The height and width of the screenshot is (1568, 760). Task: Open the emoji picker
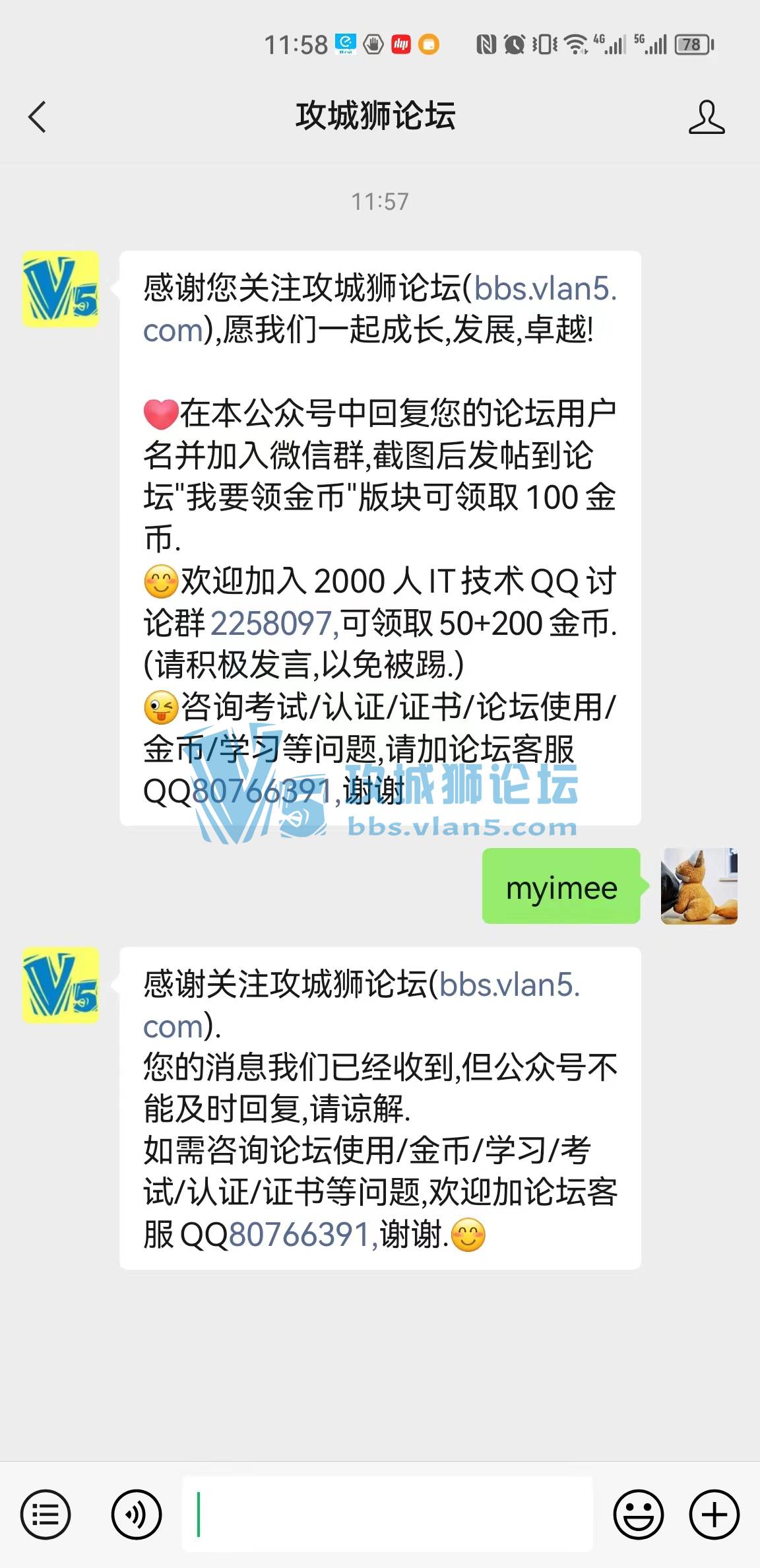pyautogui.click(x=638, y=1514)
